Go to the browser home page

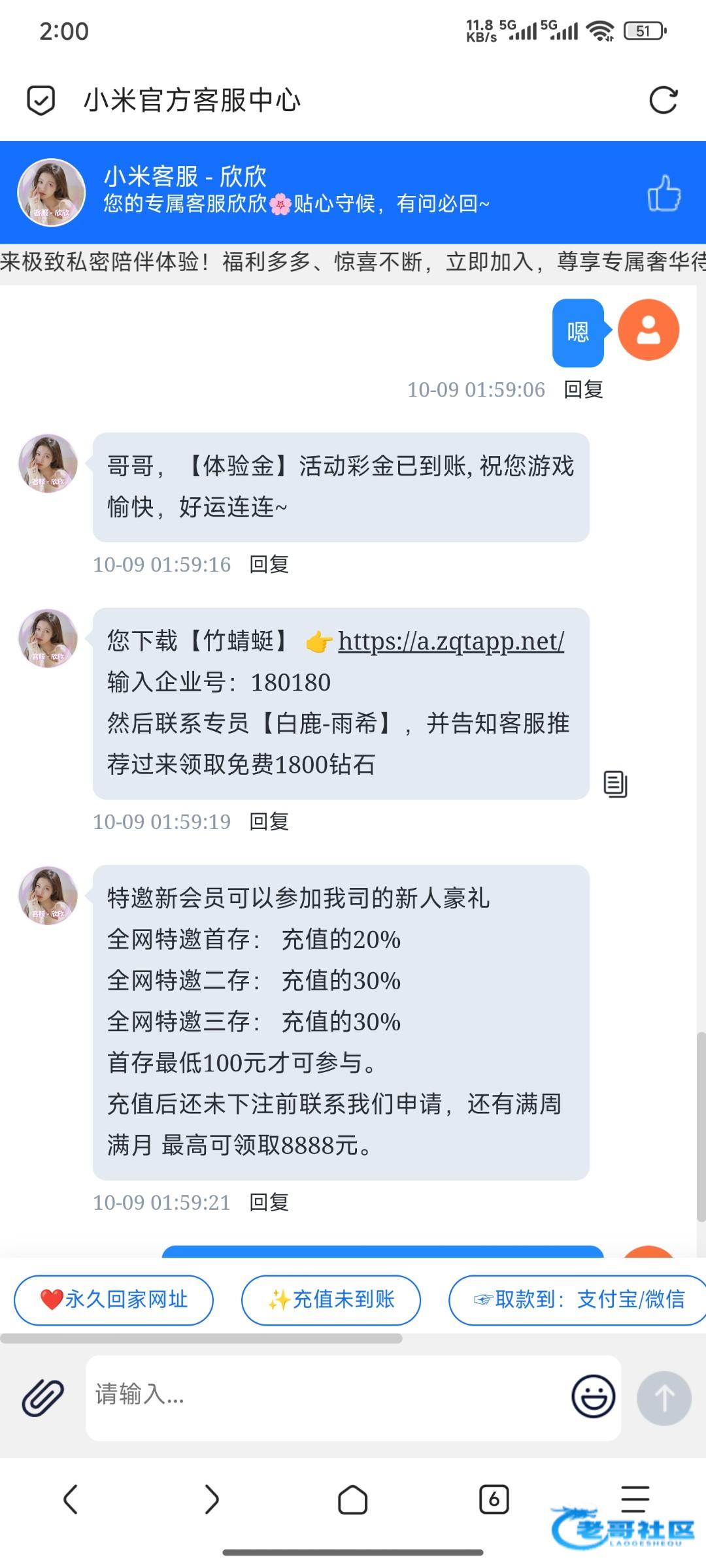(x=352, y=1499)
